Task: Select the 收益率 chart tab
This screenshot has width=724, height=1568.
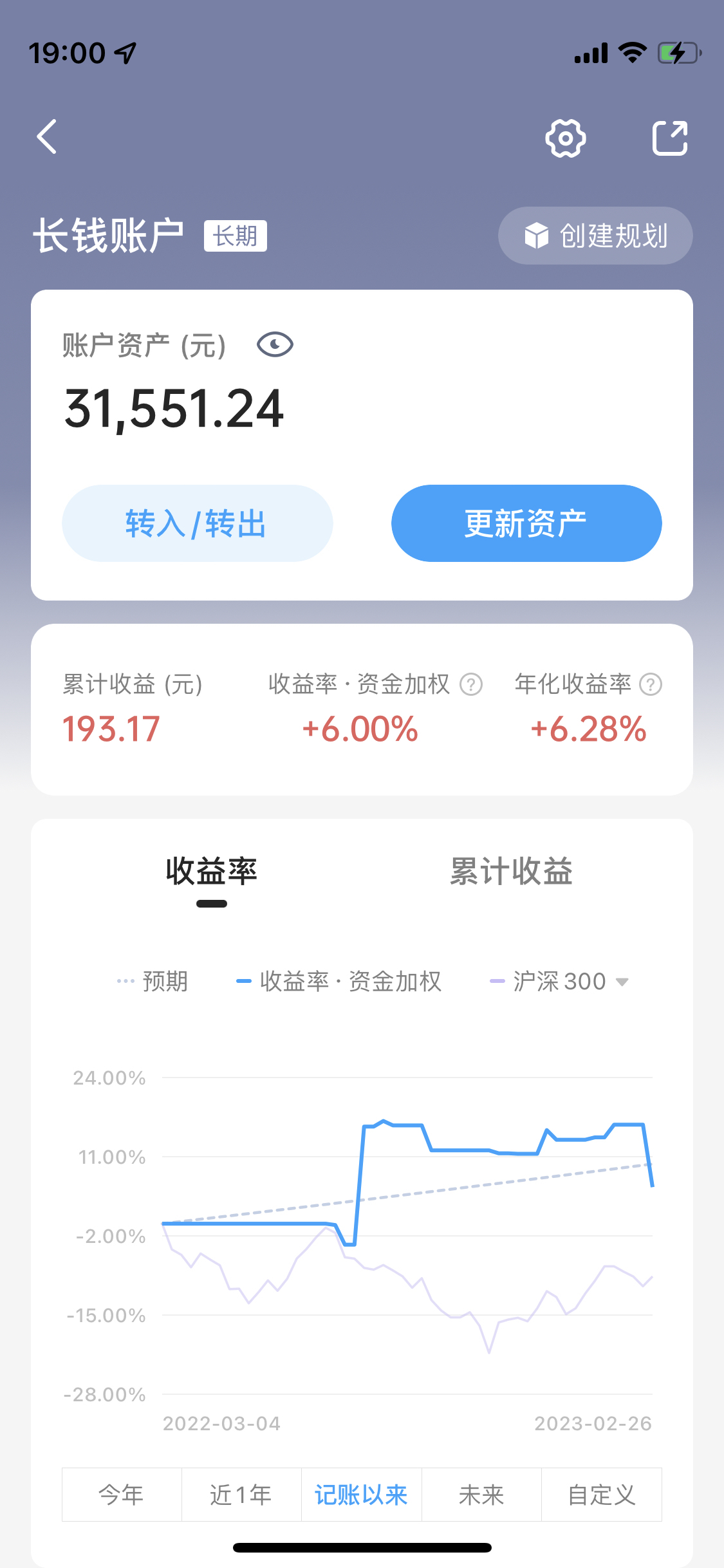Action: (211, 872)
